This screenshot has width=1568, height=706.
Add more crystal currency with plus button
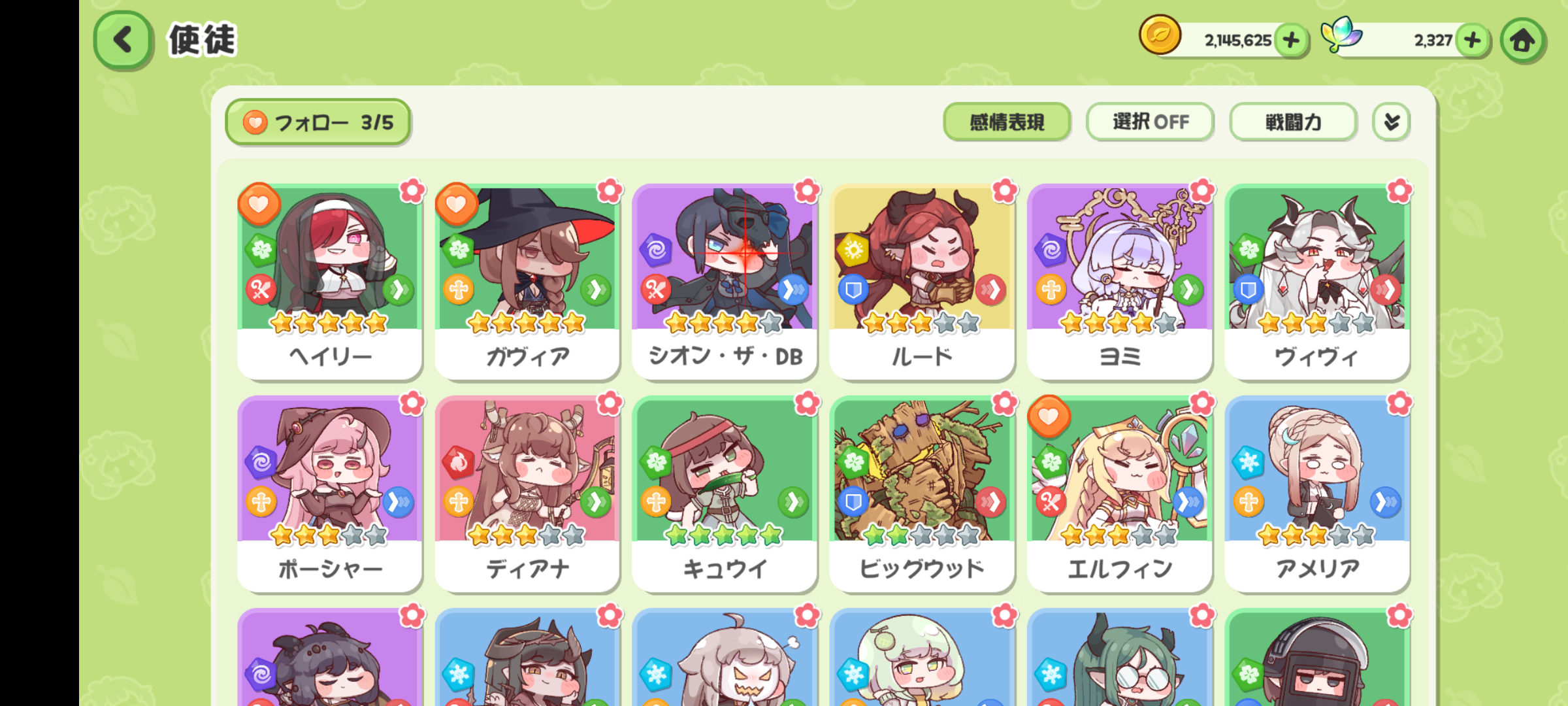1473,41
